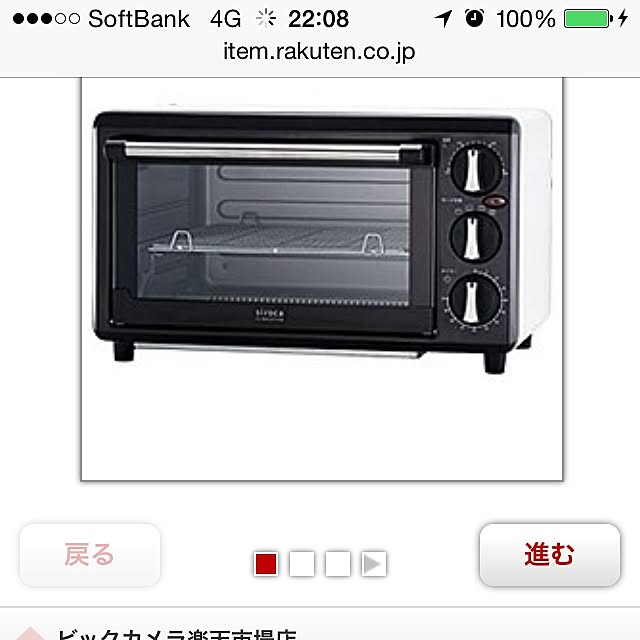Tap the play arrow after the page indicators
The image size is (640, 640).
coord(374,564)
